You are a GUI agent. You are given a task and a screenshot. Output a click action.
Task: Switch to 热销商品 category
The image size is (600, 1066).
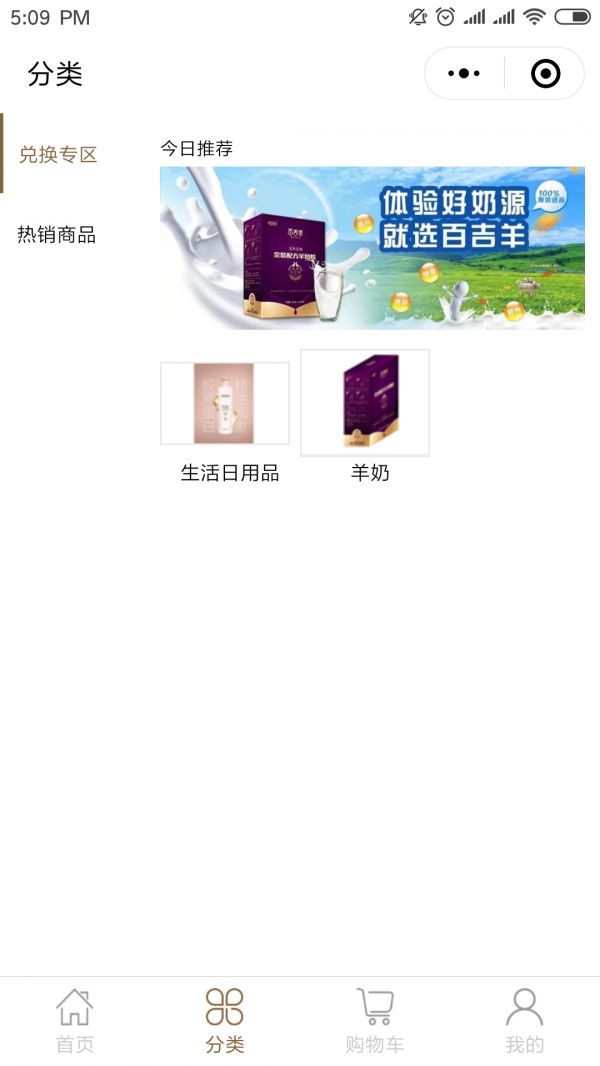[x=57, y=235]
